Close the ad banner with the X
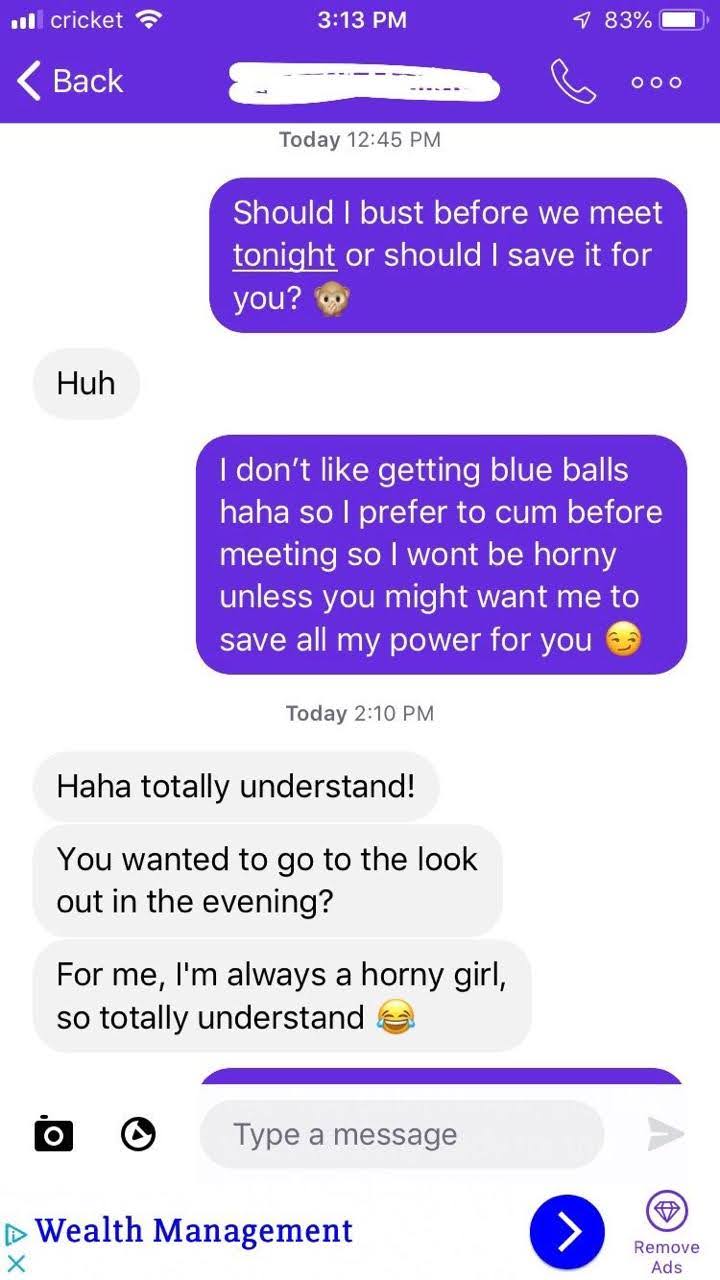This screenshot has width=720, height=1280. pyautogui.click(x=15, y=1262)
